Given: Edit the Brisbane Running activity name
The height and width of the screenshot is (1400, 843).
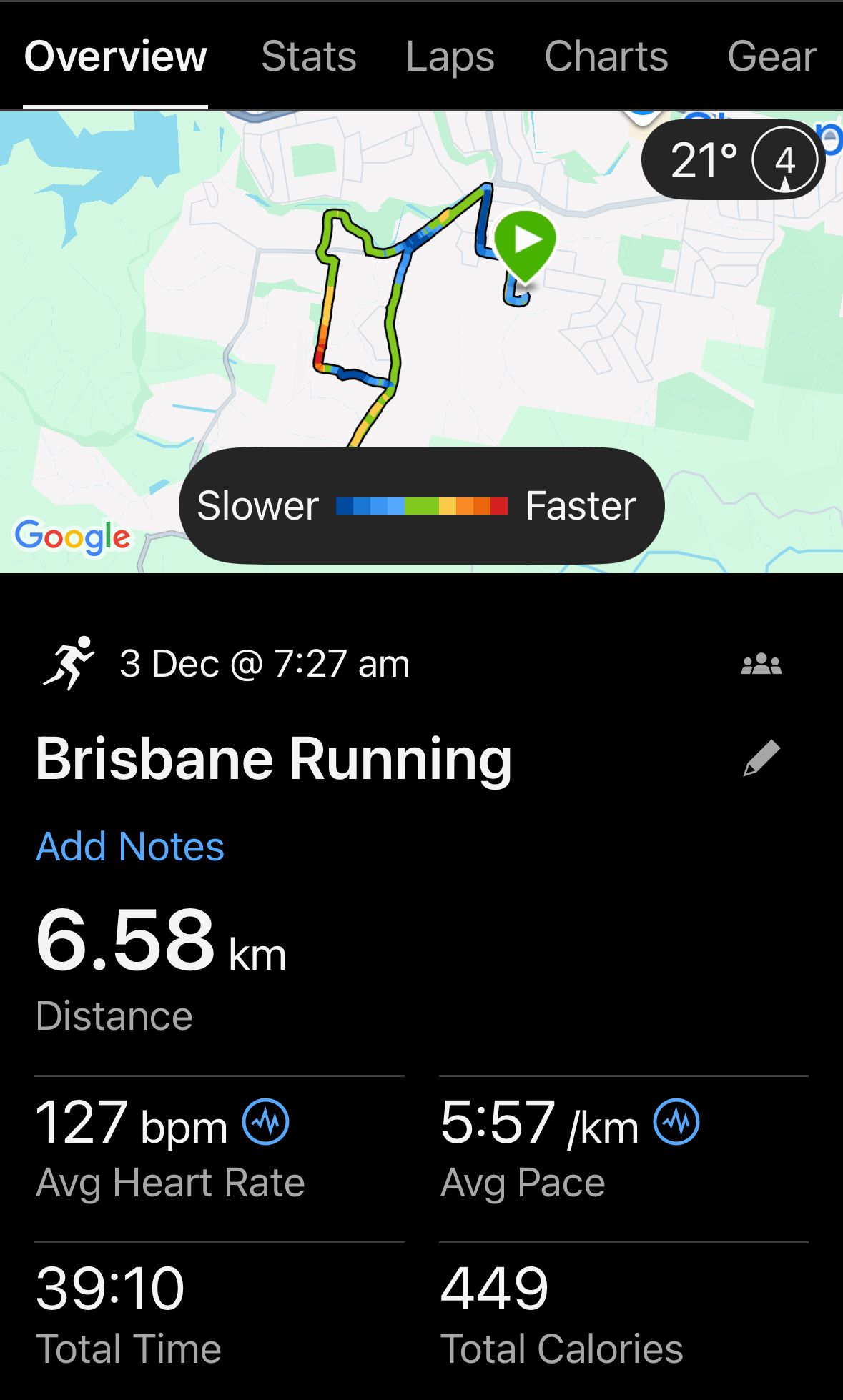Looking at the screenshot, I should 761,758.
